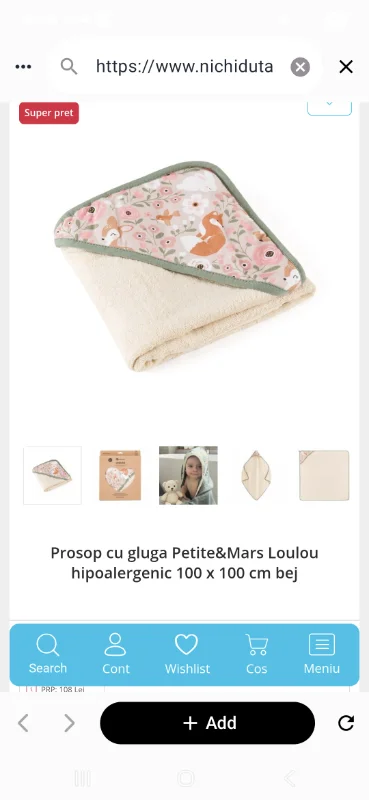
Task: Open the Wishlist heart tab
Action: pyautogui.click(x=187, y=655)
